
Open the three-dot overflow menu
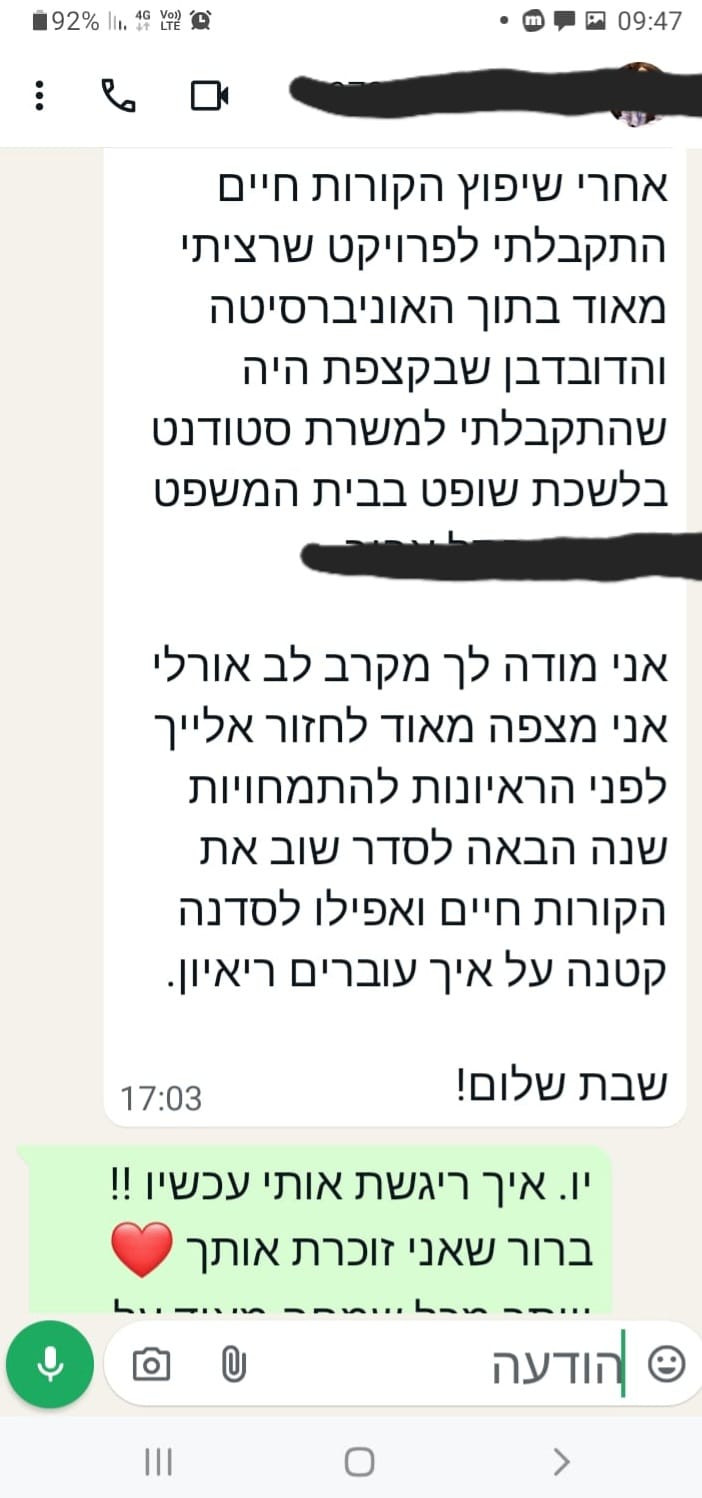pos(40,95)
